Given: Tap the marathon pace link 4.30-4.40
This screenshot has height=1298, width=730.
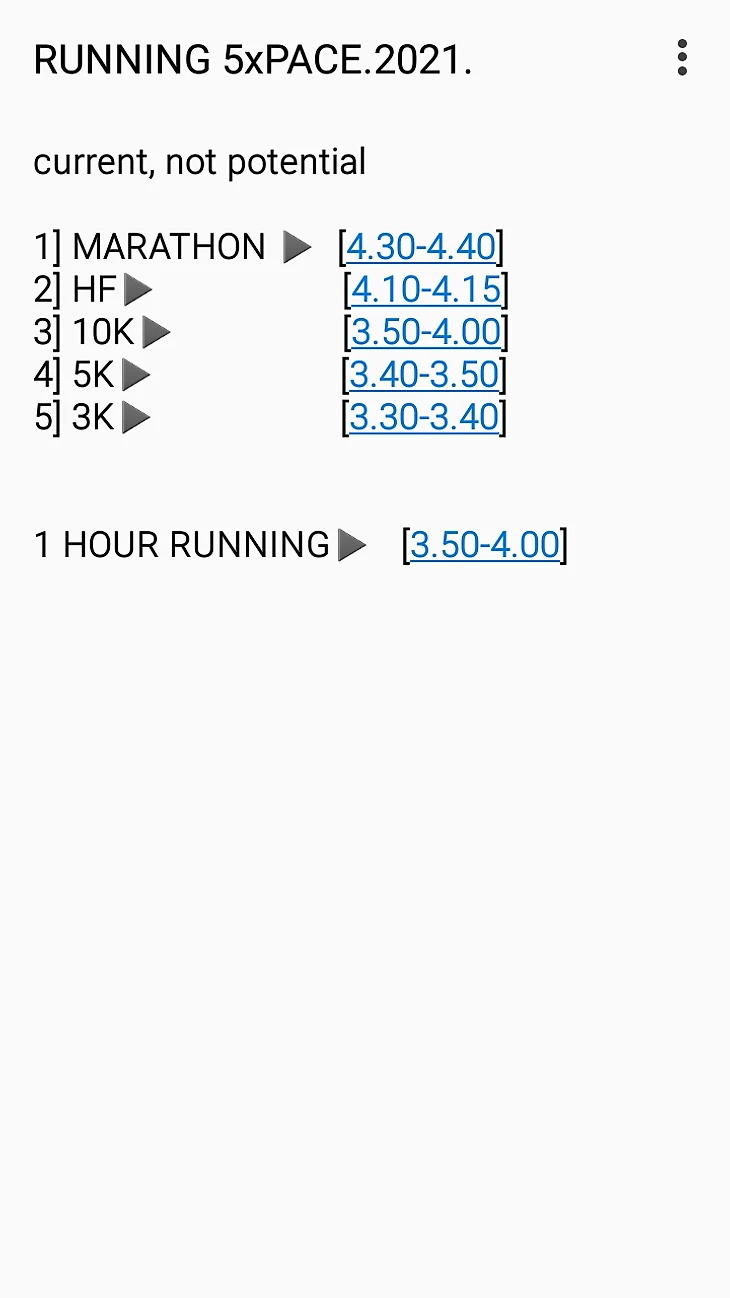Looking at the screenshot, I should tap(421, 246).
